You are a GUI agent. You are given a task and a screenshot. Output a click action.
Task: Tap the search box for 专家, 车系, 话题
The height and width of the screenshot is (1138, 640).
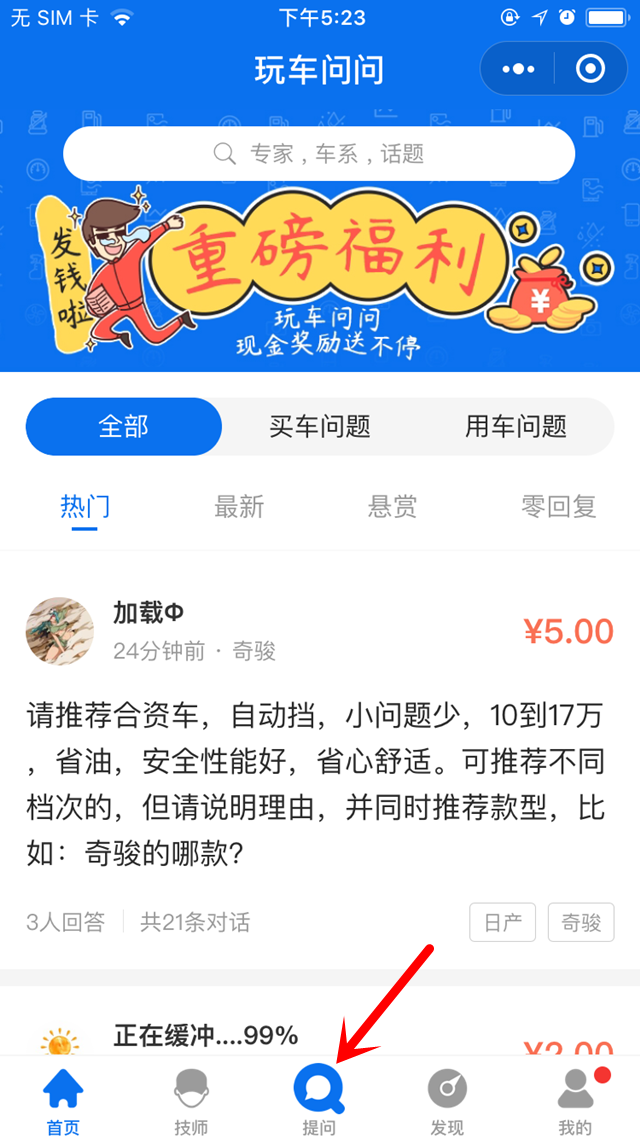(x=319, y=153)
